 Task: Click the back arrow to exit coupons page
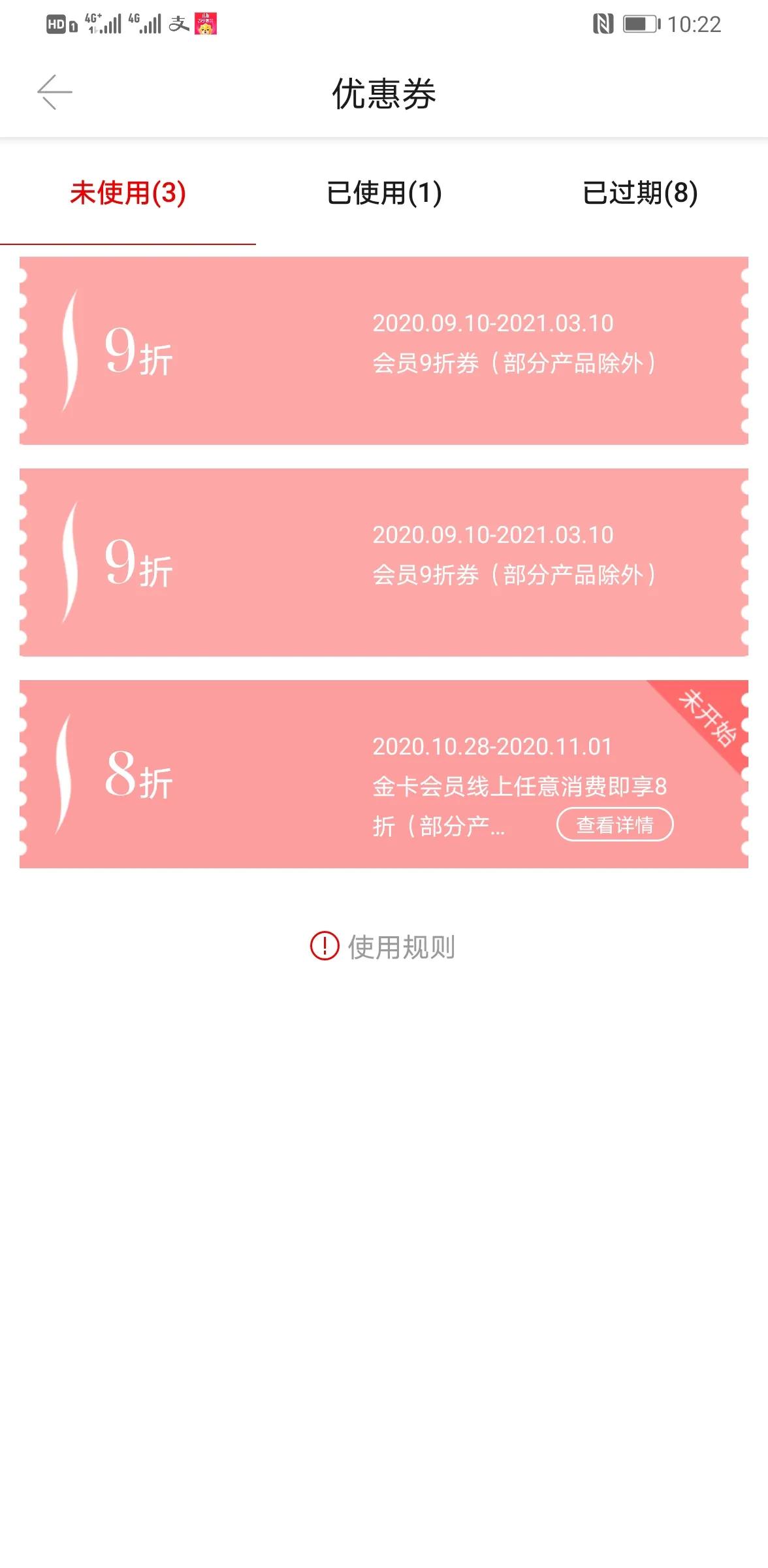click(x=54, y=91)
